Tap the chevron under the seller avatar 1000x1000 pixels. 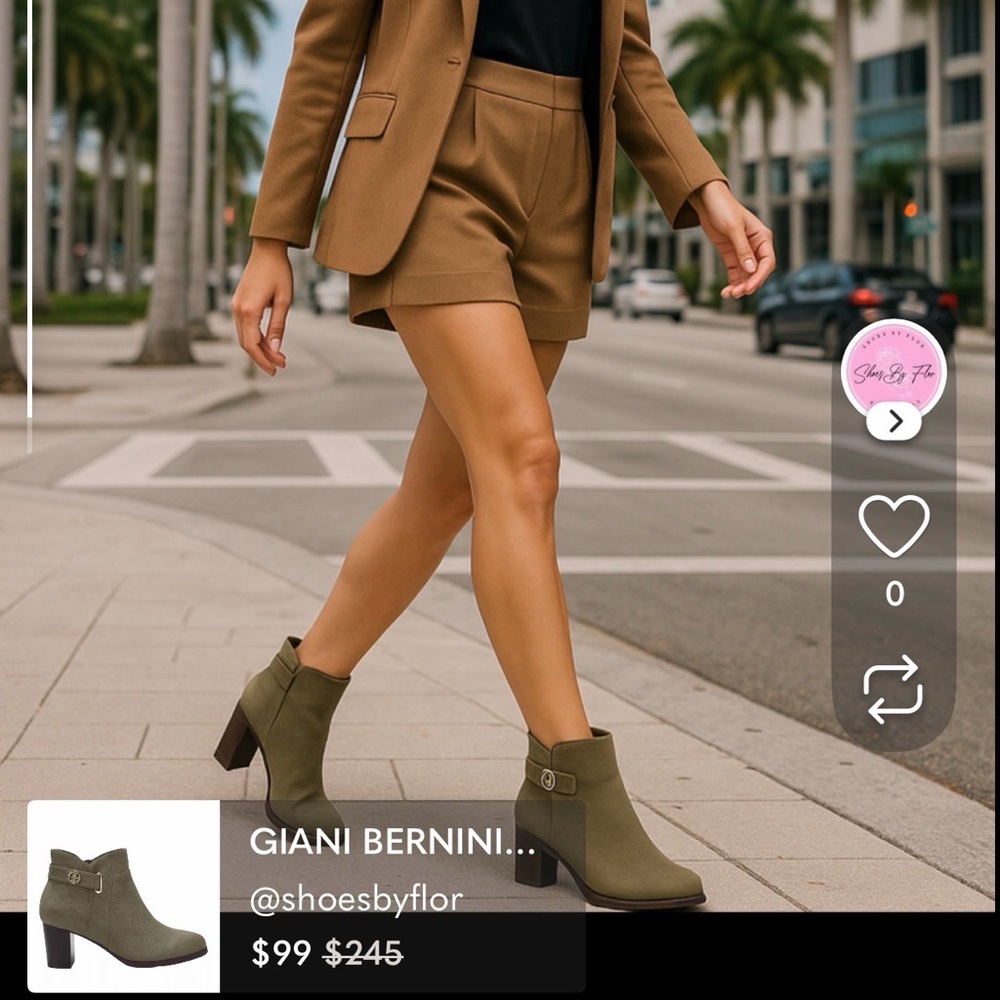pos(894,422)
